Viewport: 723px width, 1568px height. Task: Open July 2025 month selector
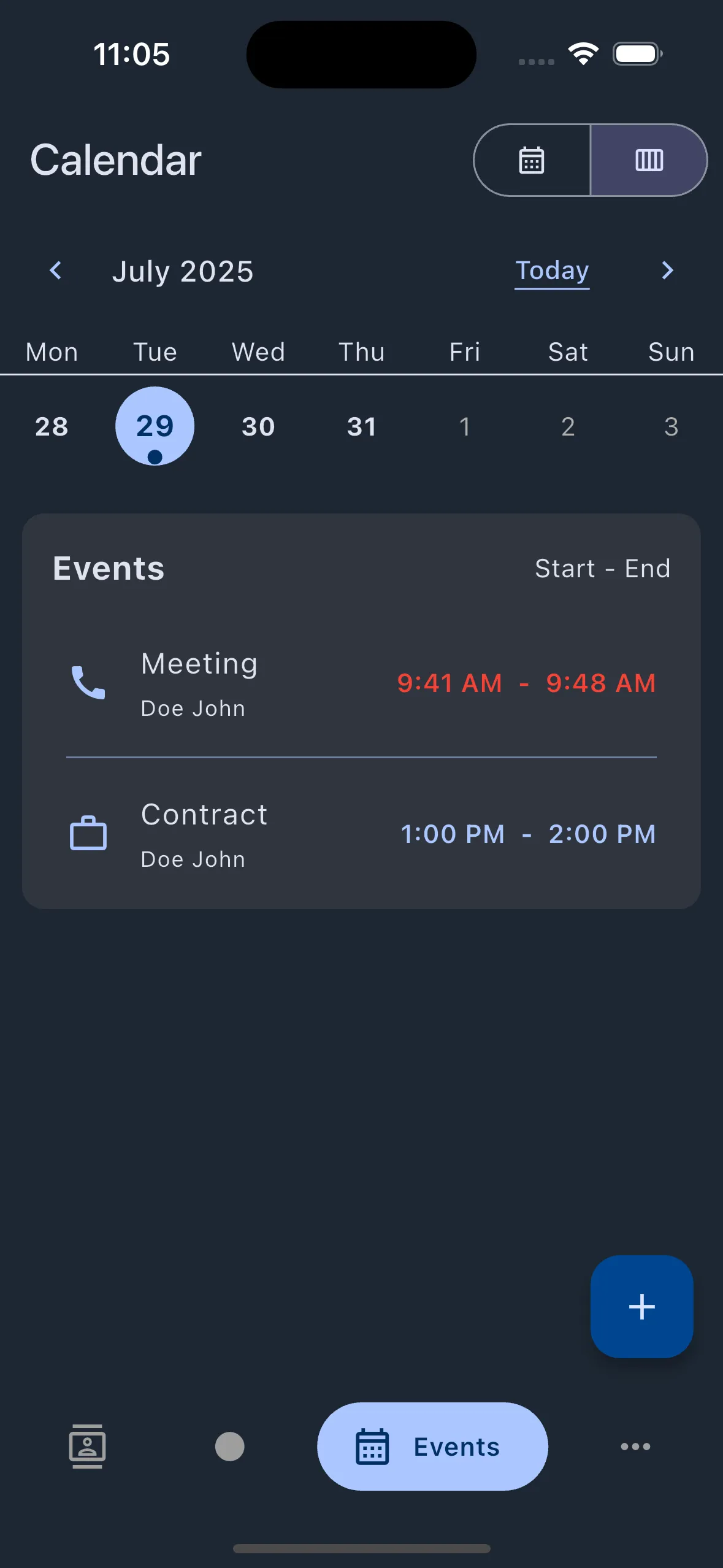coord(183,271)
